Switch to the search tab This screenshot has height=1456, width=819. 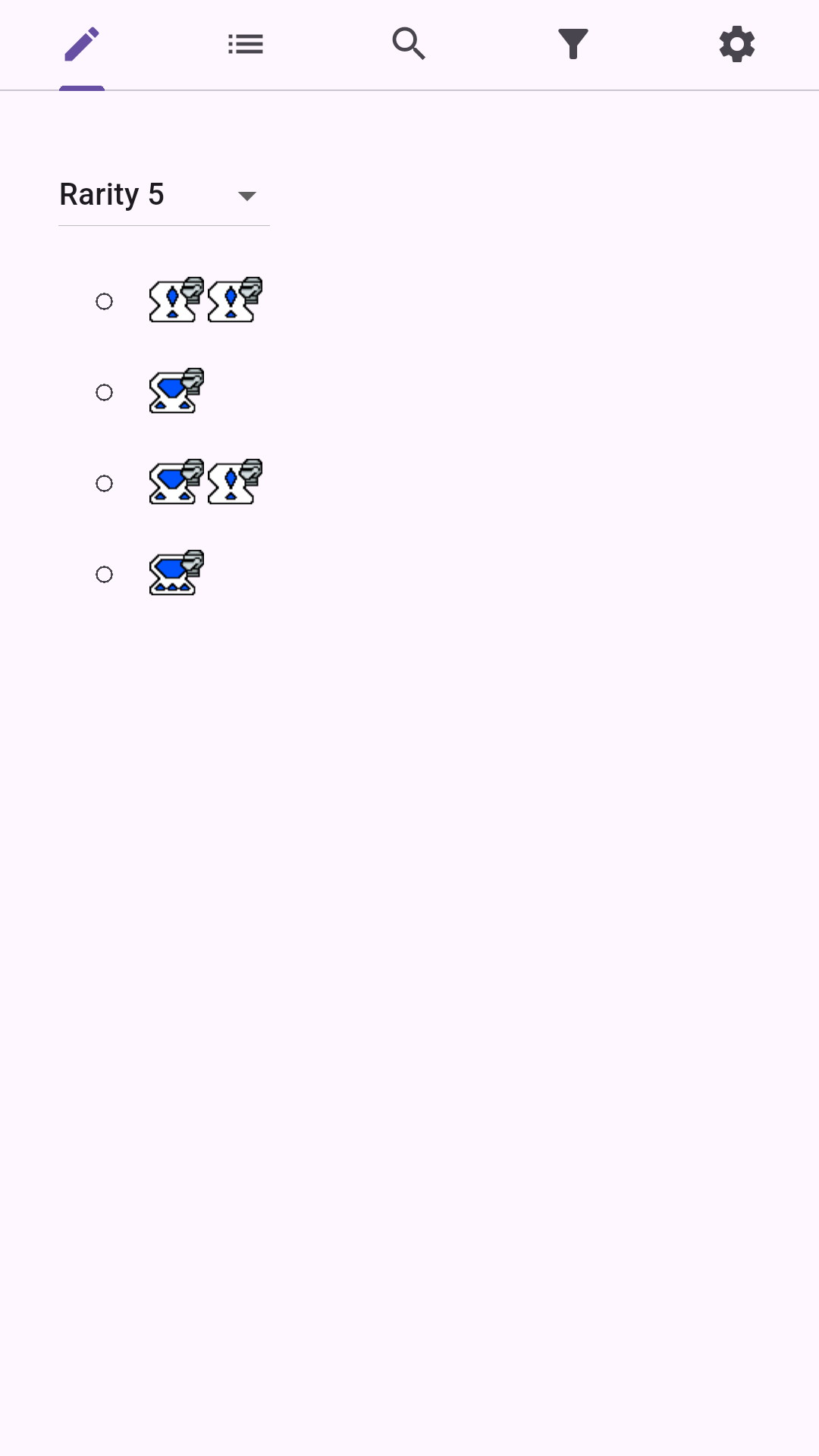click(x=409, y=44)
